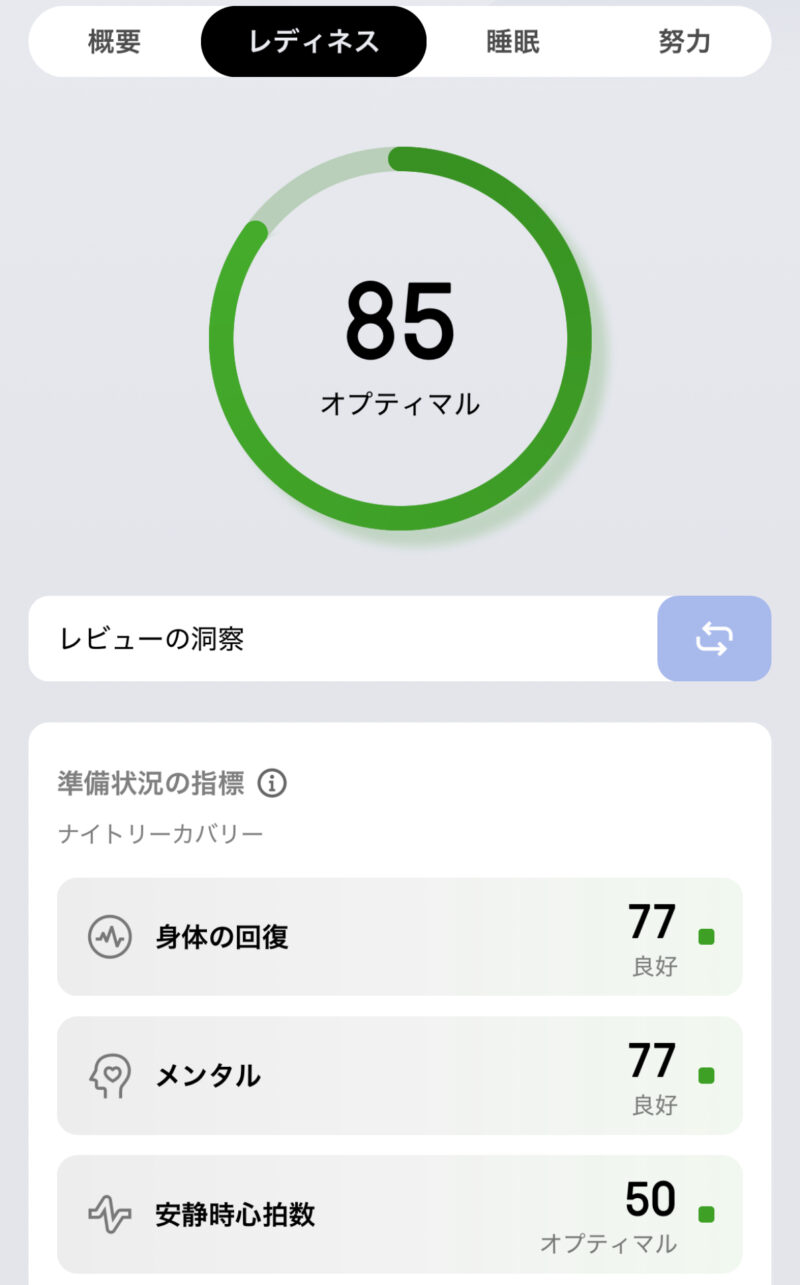View the メンタル score row
The height and width of the screenshot is (1285, 800).
400,1076
